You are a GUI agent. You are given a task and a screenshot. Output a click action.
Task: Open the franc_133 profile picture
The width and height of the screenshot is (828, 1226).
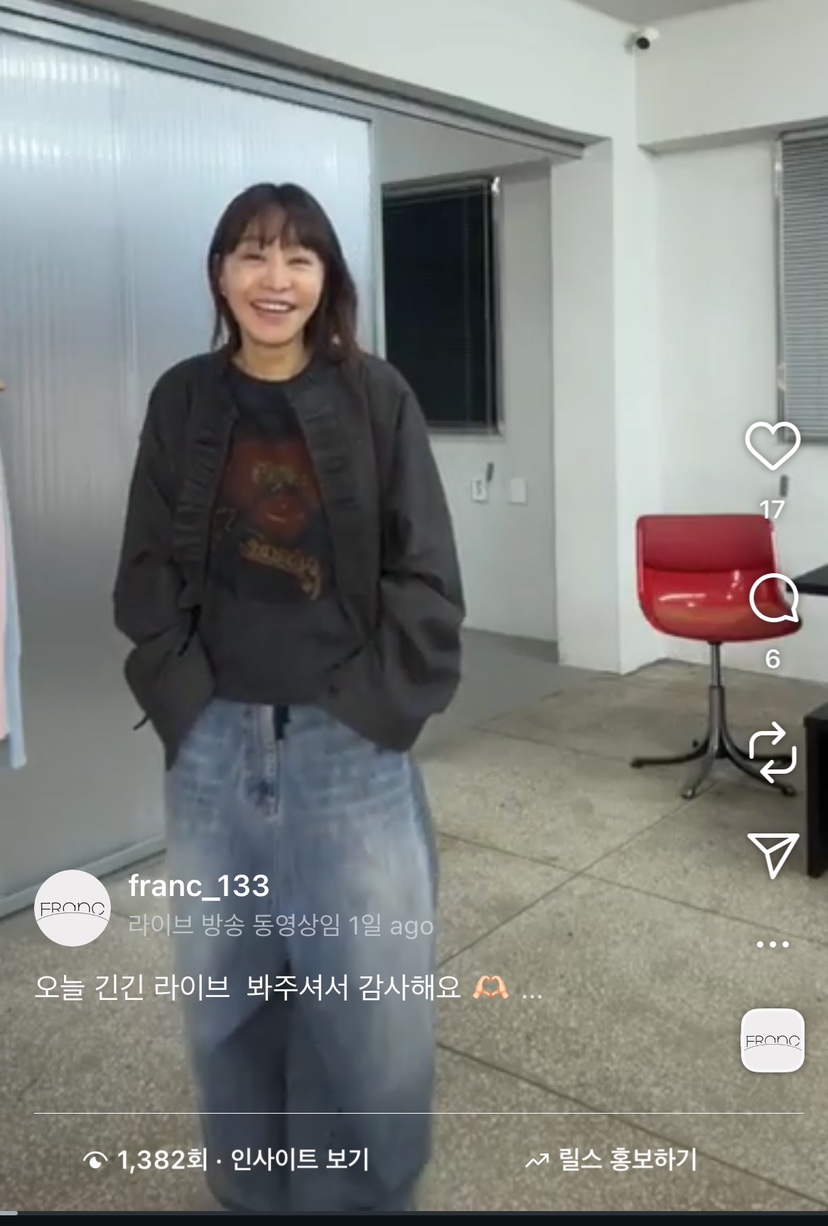coord(72,908)
